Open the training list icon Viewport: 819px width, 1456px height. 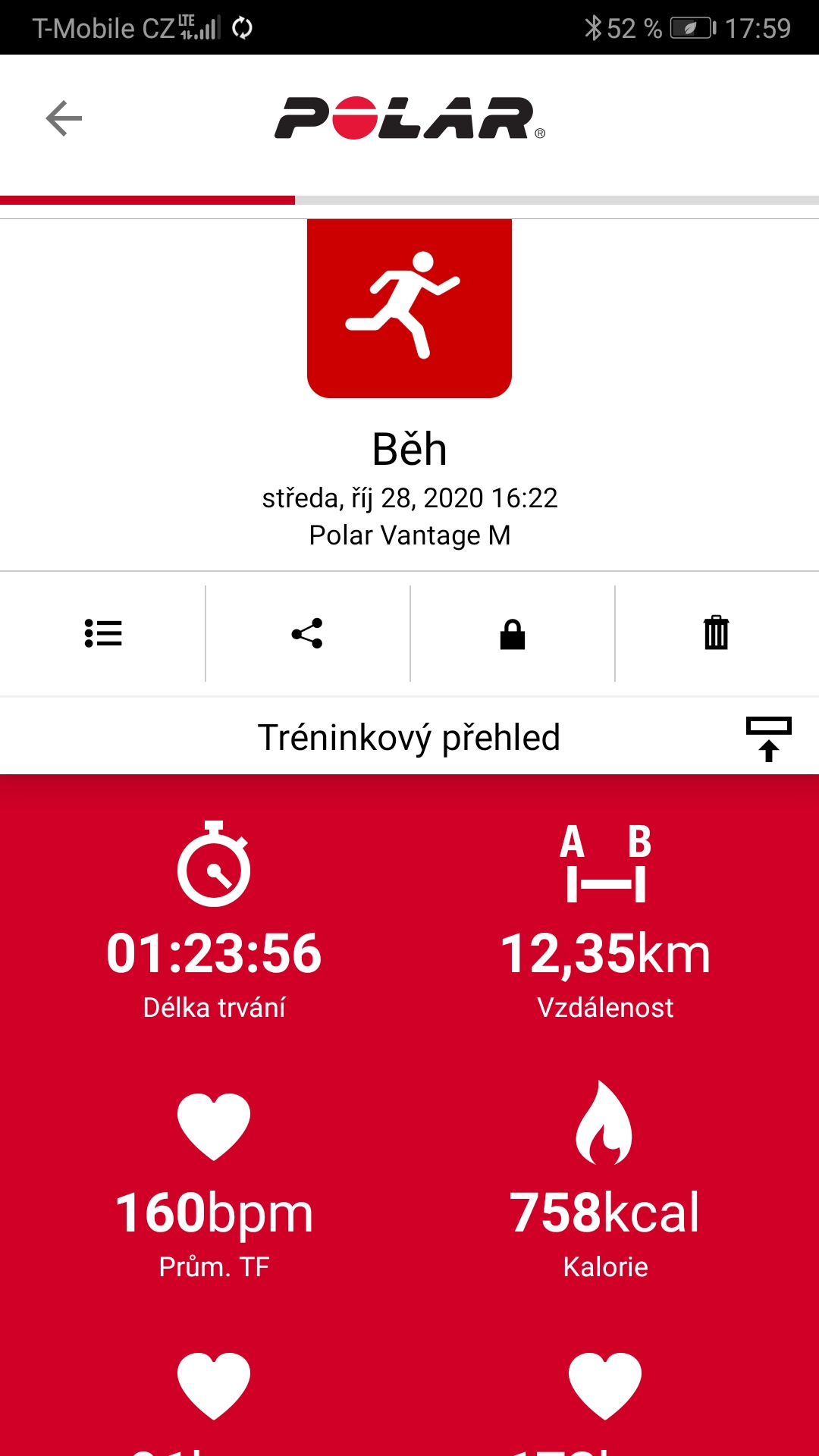103,633
